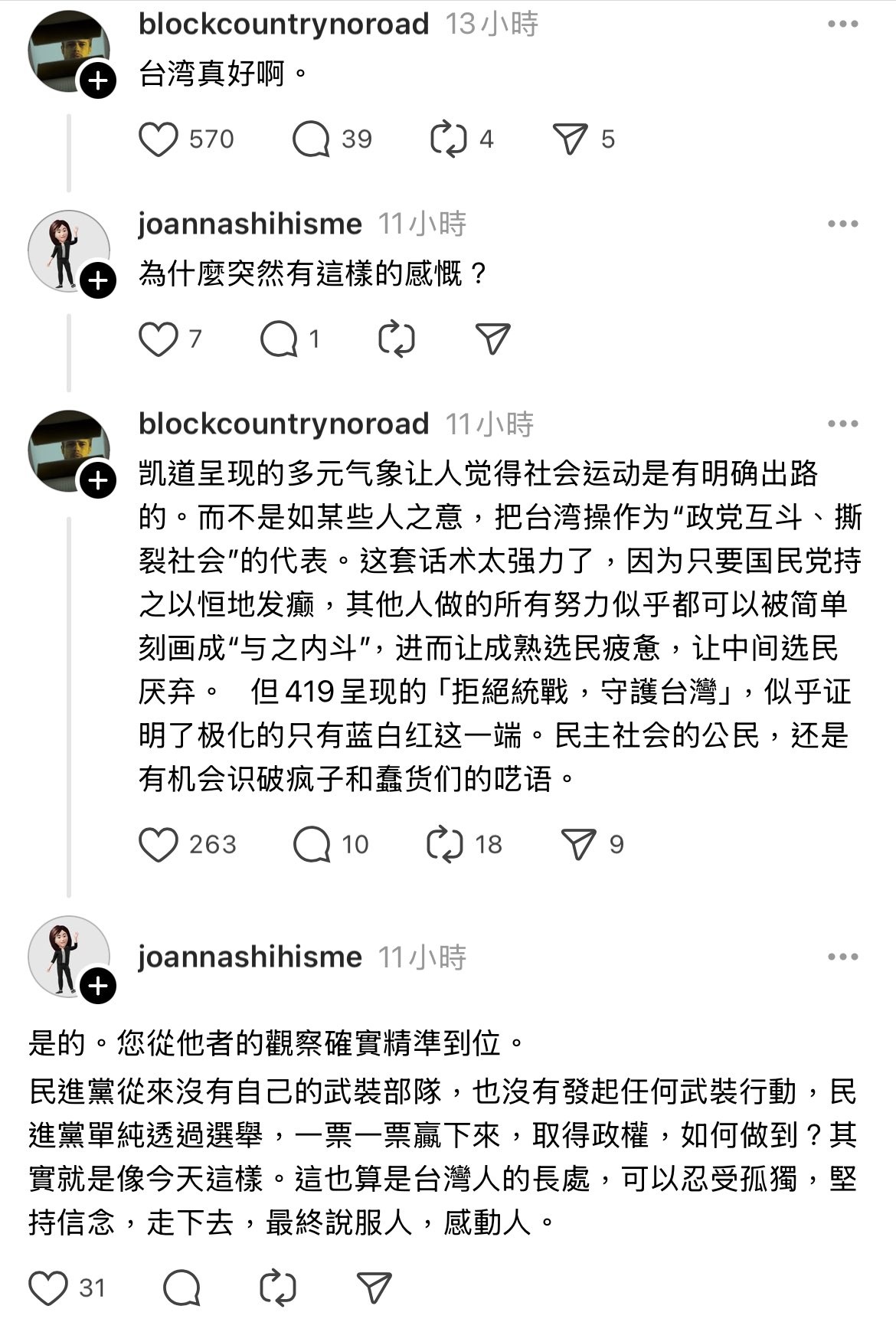896x1332 pixels.
Task: Open comments on "台湾真好啊" post
Action: [x=311, y=139]
